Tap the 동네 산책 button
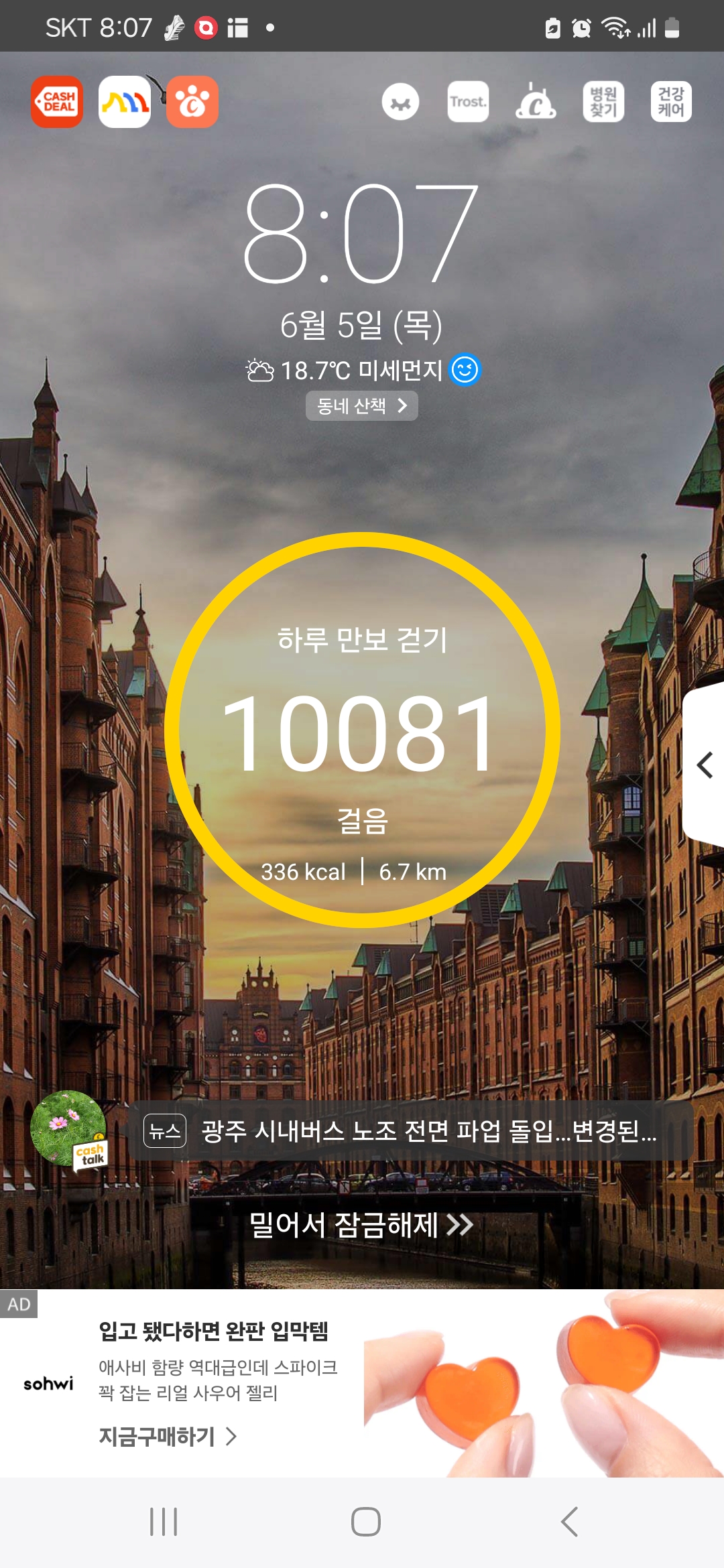Viewport: 724px width, 1568px height. [x=362, y=406]
